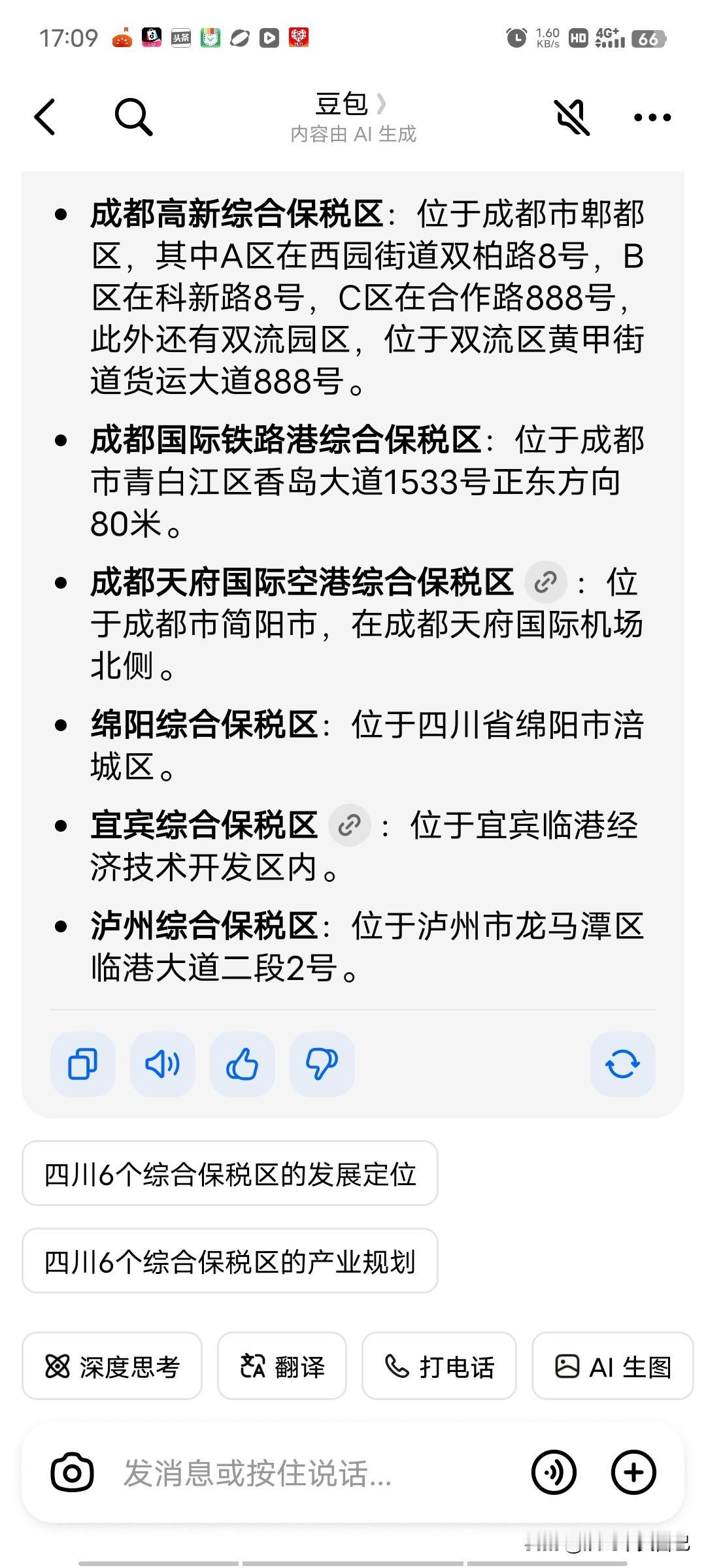Image resolution: width=706 pixels, height=1568 pixels.
Task: Regenerate the answer with the refresh icon
Action: (622, 1063)
